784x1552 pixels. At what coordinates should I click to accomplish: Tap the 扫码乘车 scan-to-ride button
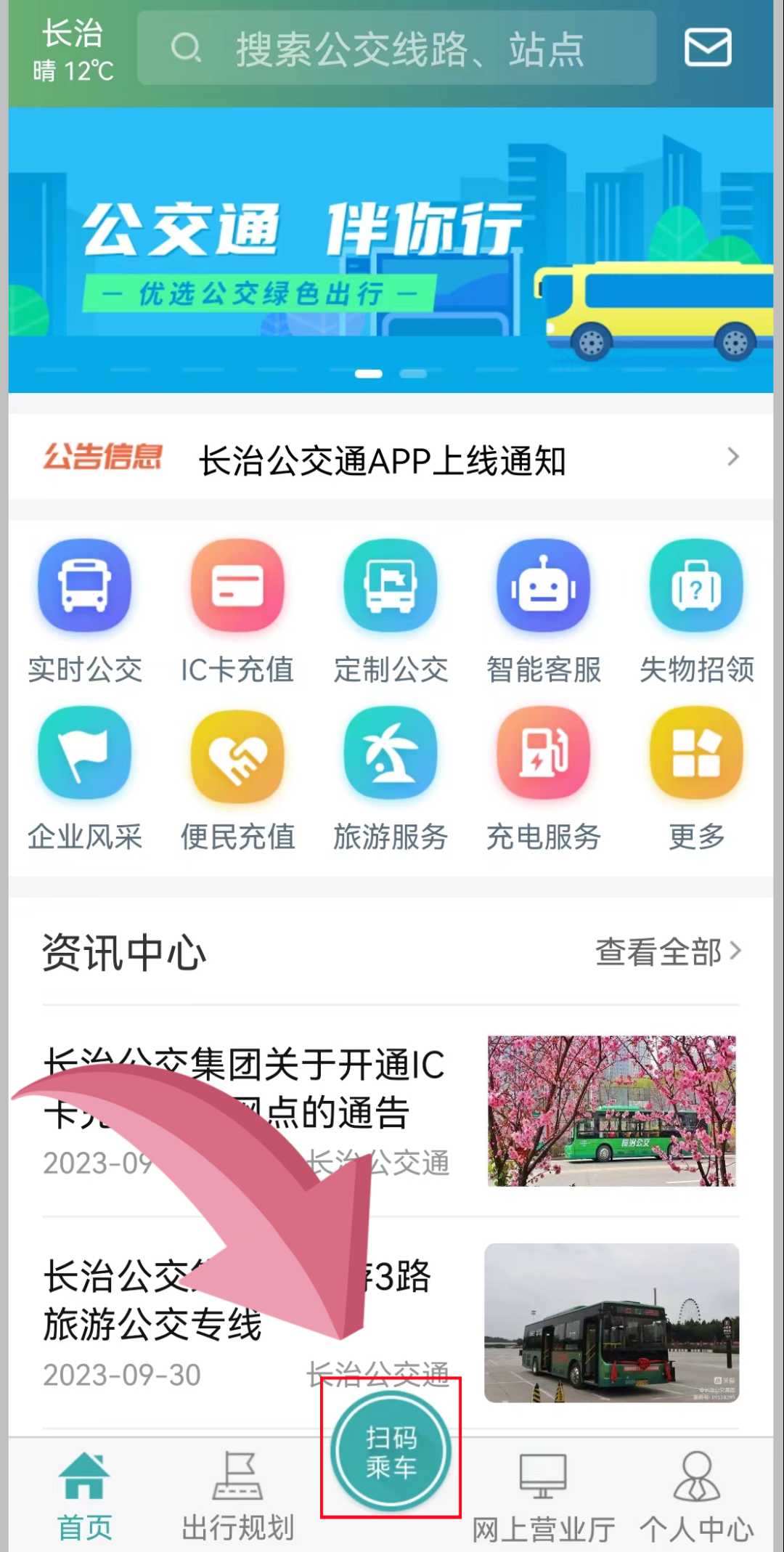pos(391,1453)
